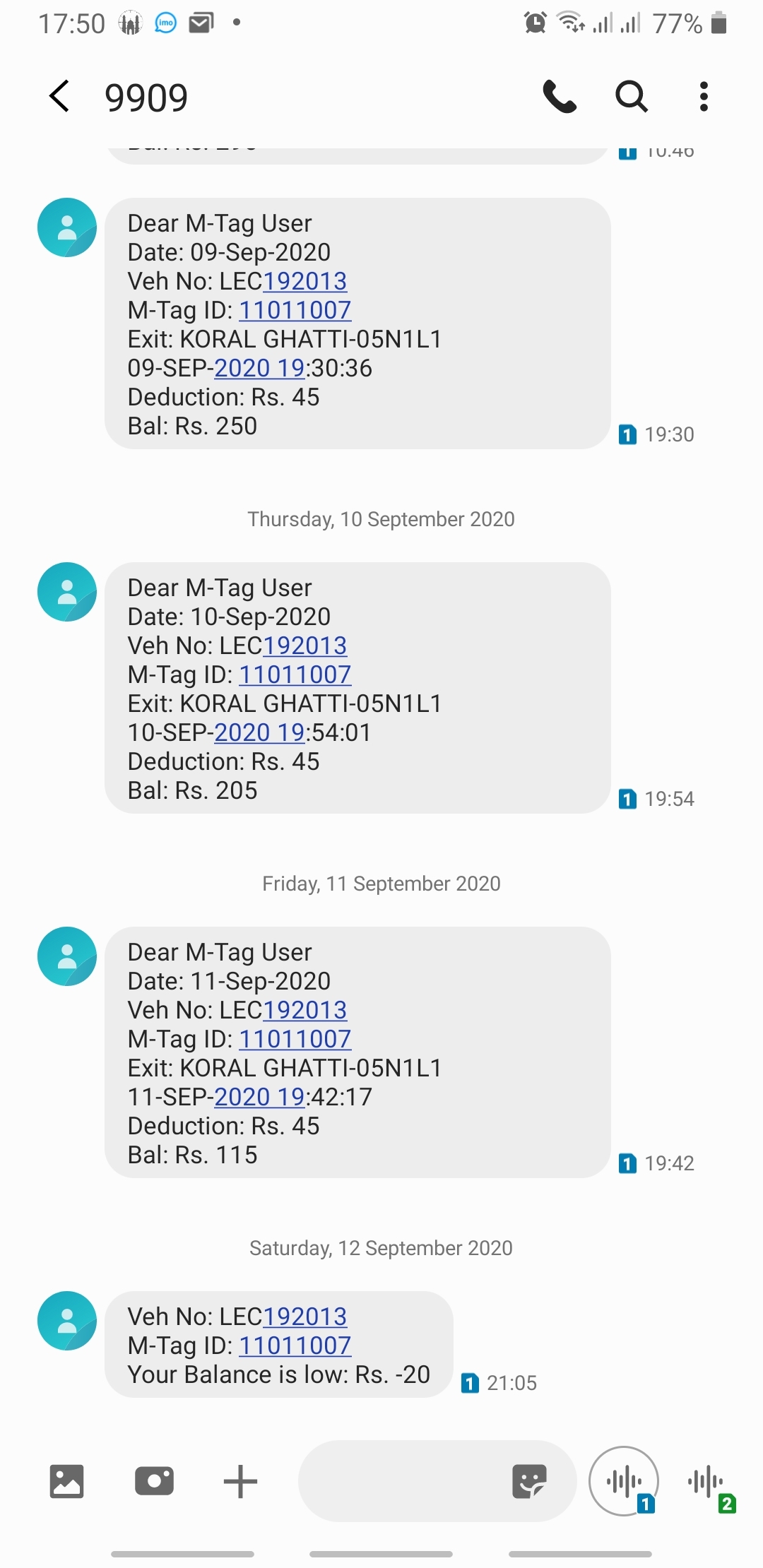
Task: Tap the plus attachment button
Action: point(240,1481)
